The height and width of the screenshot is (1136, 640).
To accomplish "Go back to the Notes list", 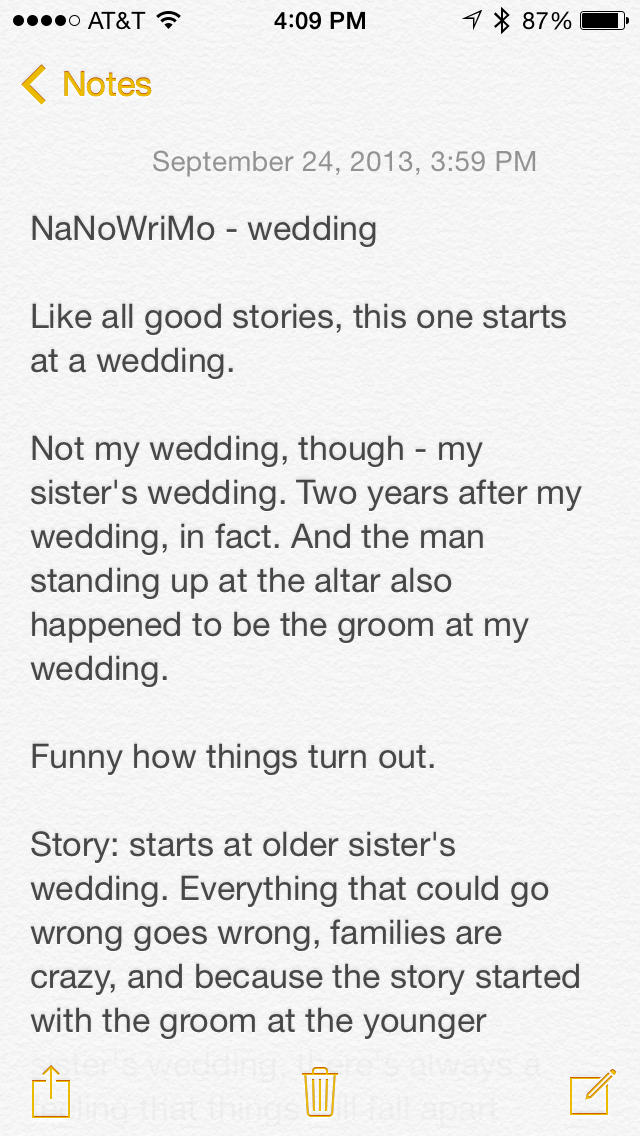I will 86,84.
